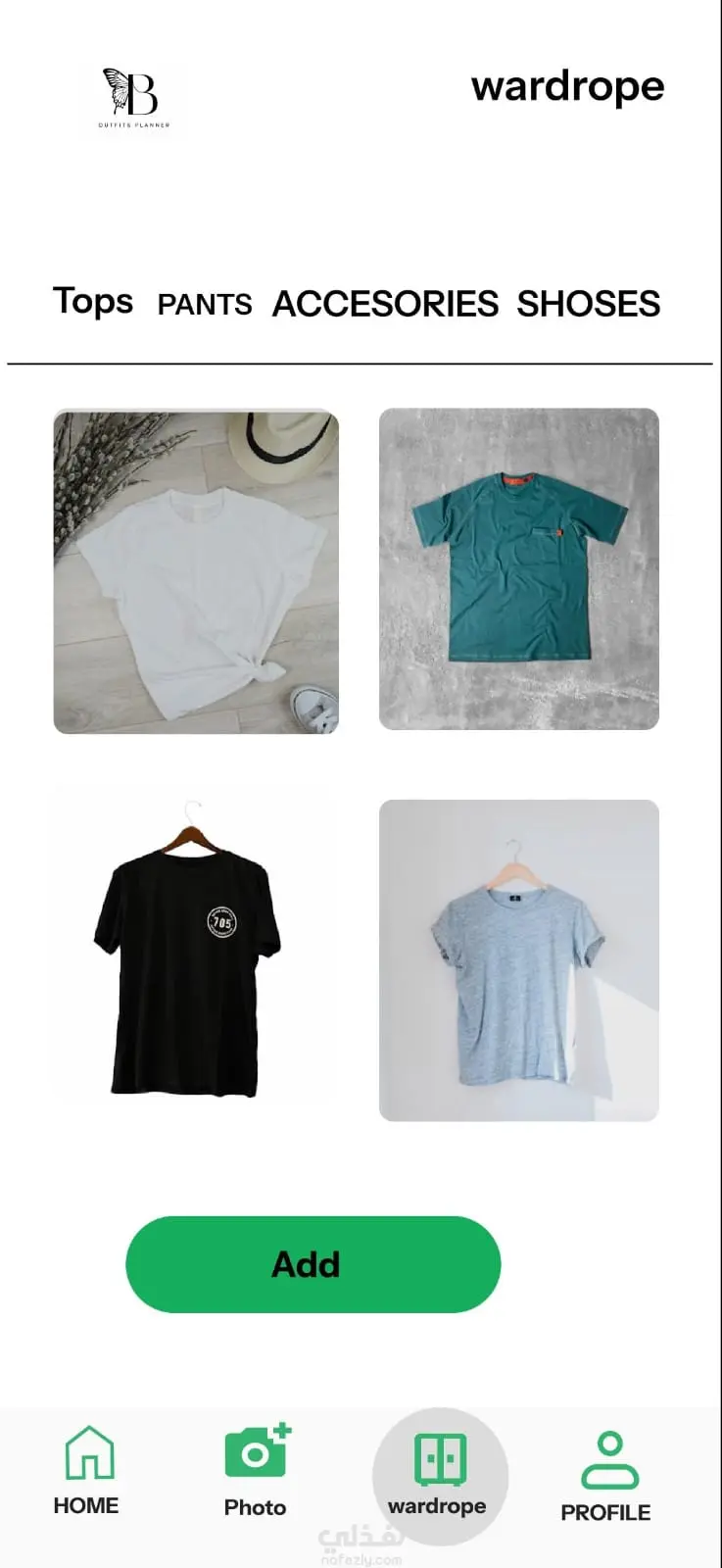Go to the HOME tab

87,1471
